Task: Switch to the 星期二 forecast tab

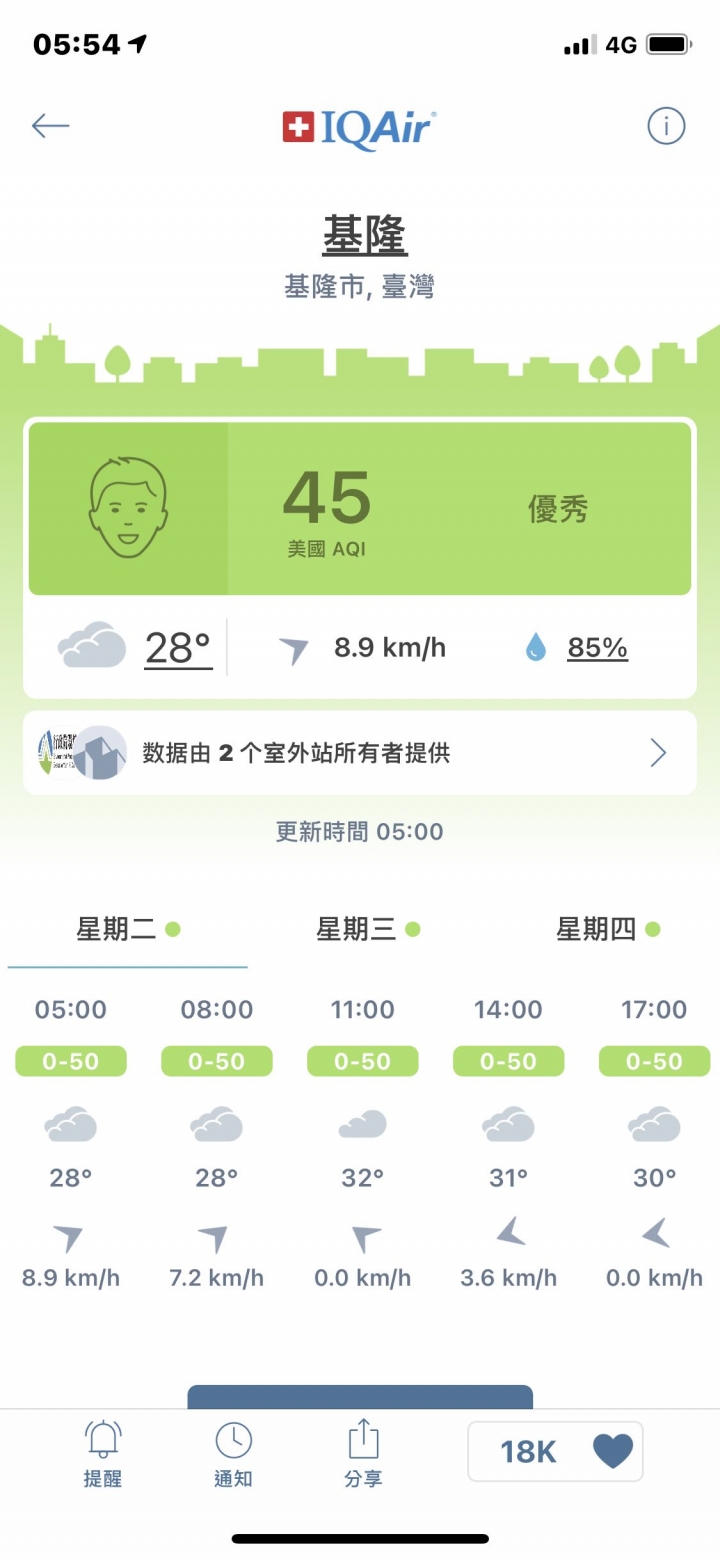Action: [x=127, y=930]
